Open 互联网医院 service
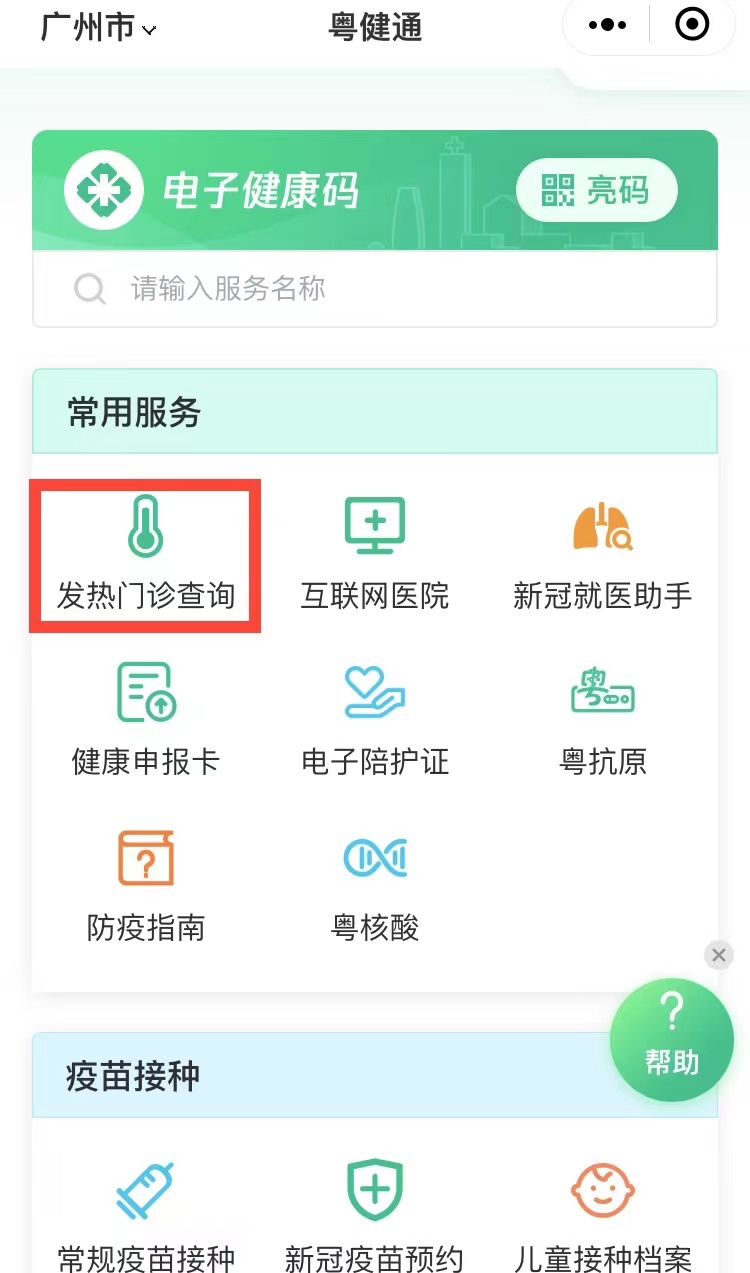 point(375,557)
